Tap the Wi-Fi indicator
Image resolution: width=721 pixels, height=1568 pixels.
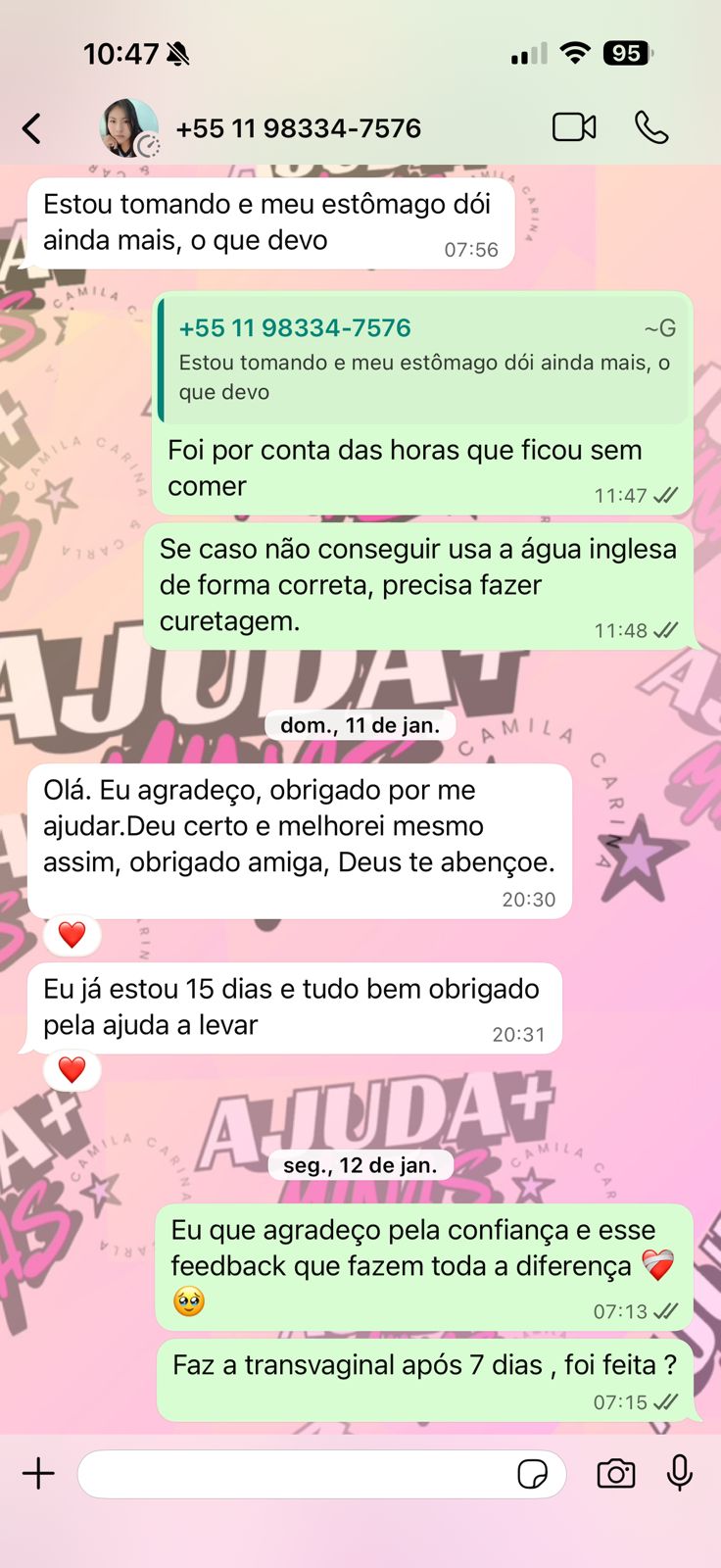tap(573, 54)
